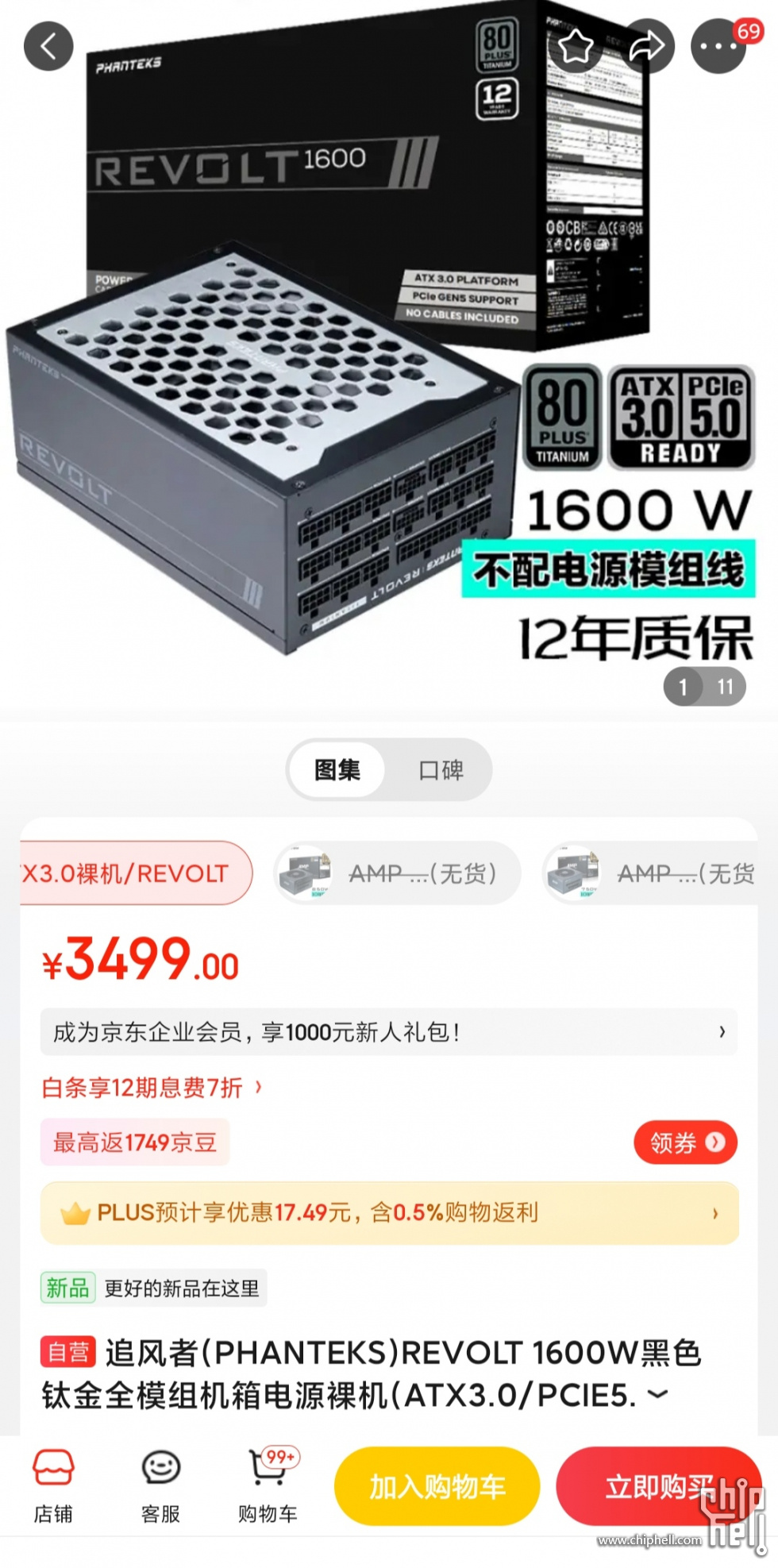Add this product to favorites with the star icon
This screenshot has width=778, height=1568.
576,47
